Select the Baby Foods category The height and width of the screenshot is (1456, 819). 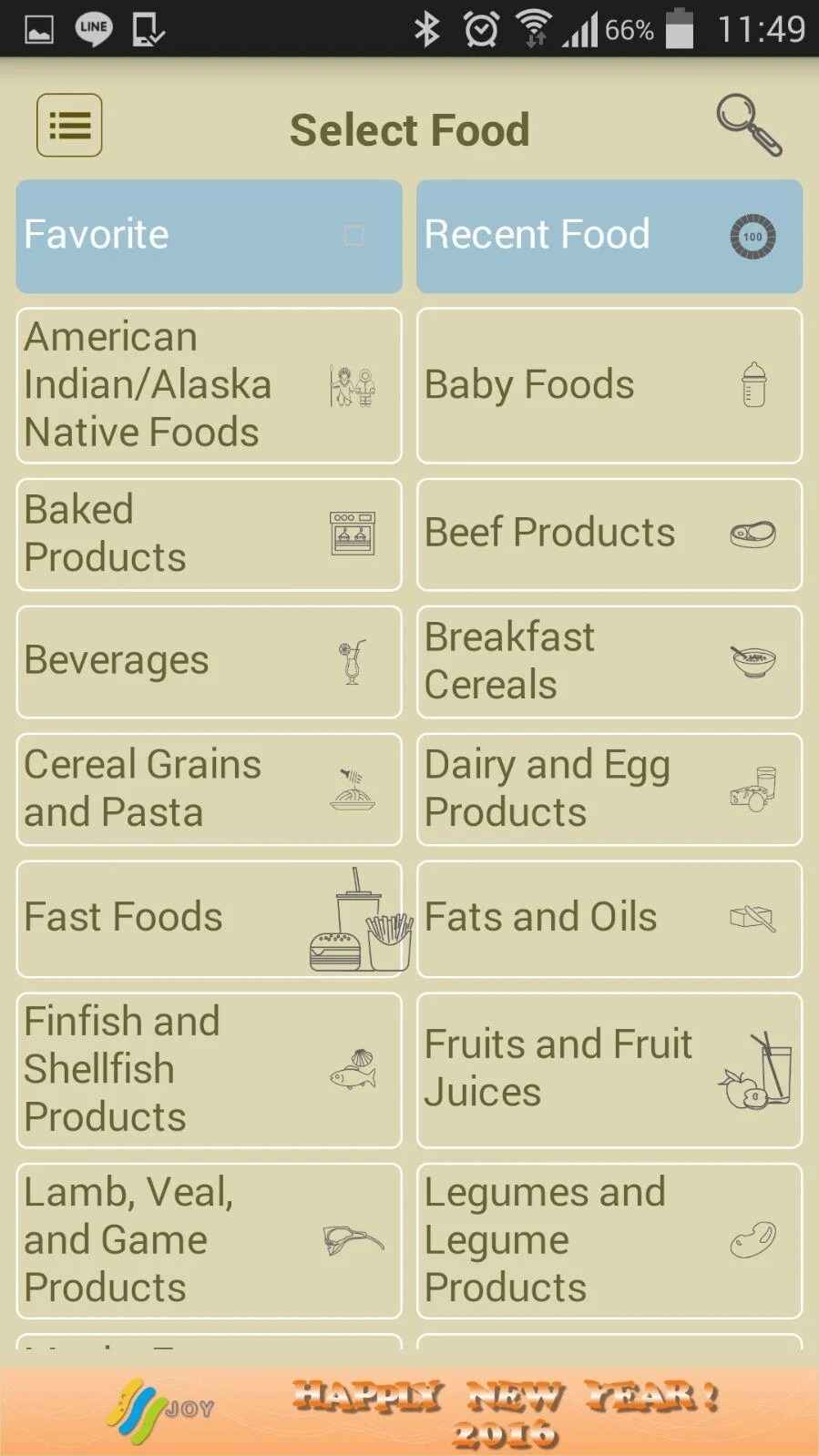(609, 385)
